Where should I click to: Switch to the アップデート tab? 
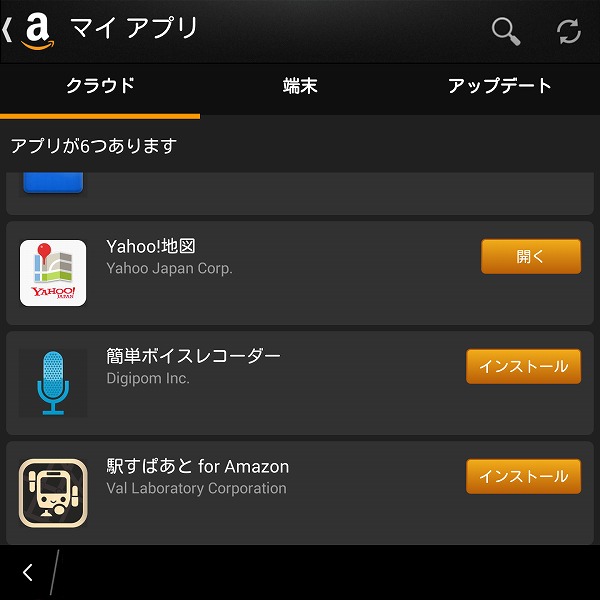pos(499,86)
